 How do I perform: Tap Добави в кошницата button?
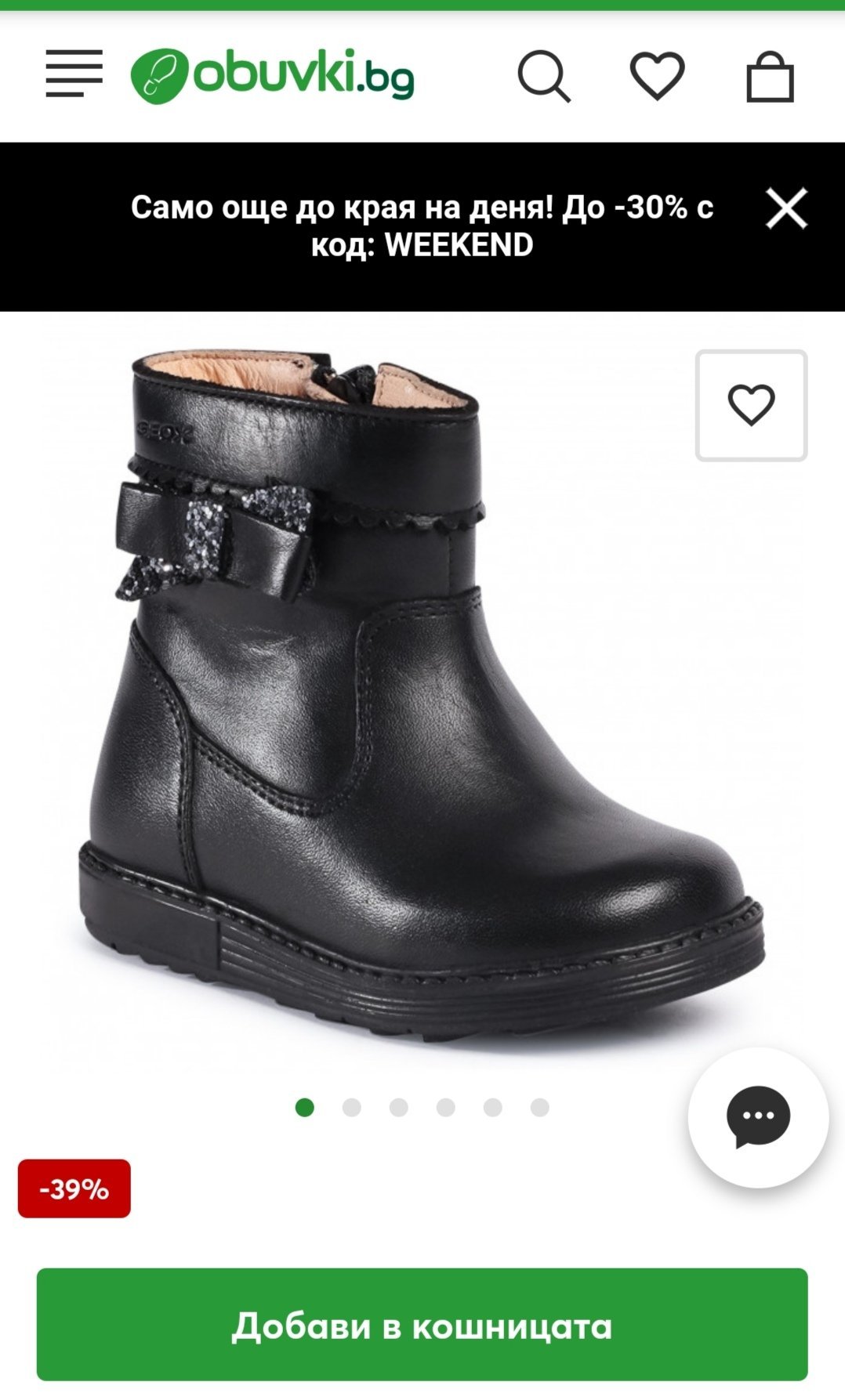[x=422, y=1326]
